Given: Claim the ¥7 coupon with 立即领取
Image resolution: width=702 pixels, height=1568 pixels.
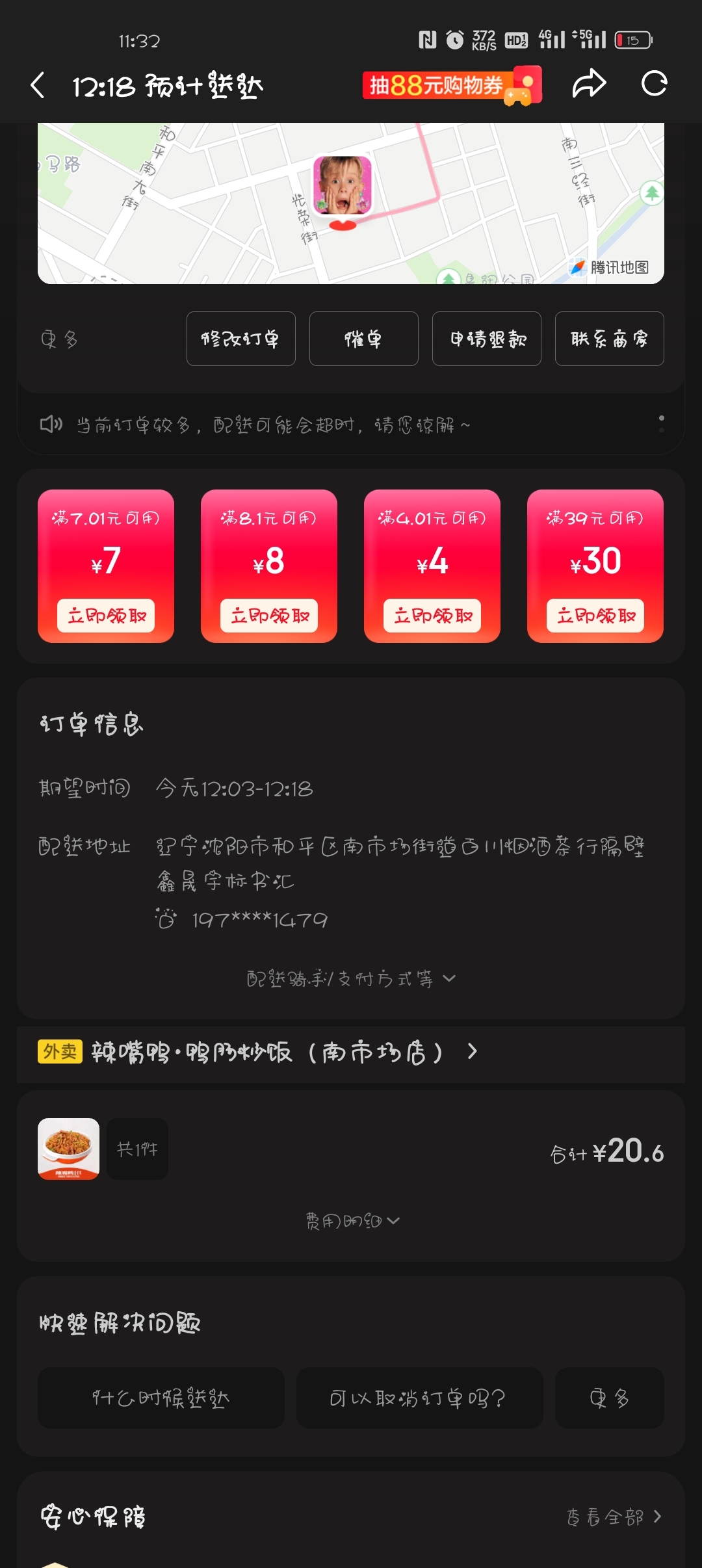Looking at the screenshot, I should [106, 616].
